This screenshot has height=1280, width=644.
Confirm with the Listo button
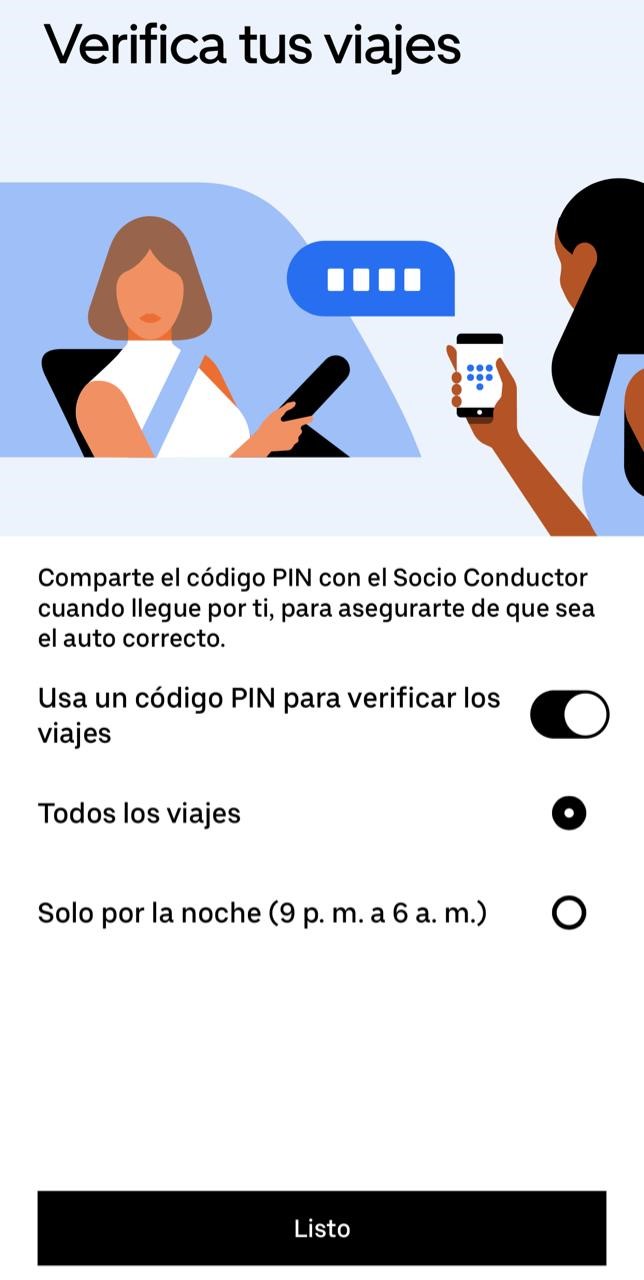[322, 1228]
